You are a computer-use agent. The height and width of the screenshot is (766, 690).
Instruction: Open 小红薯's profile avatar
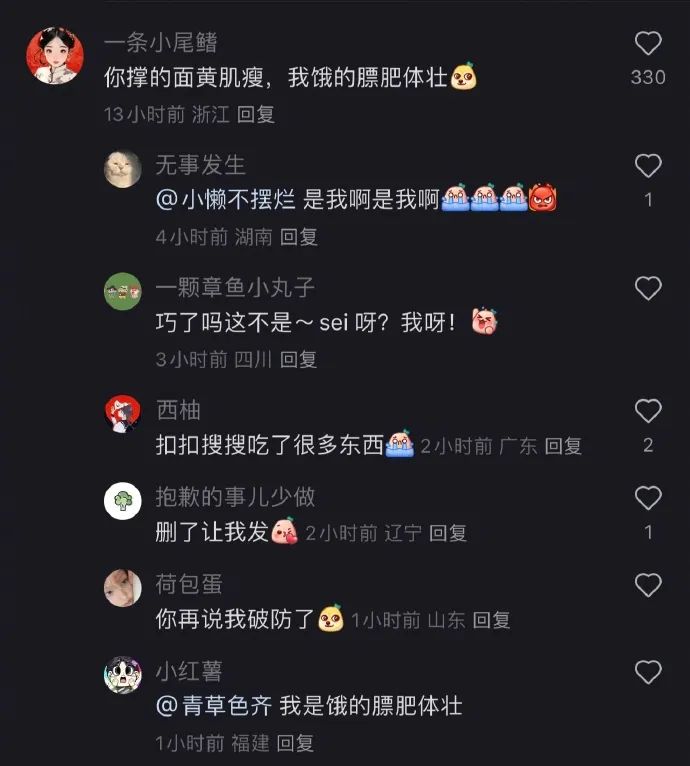pos(123,675)
